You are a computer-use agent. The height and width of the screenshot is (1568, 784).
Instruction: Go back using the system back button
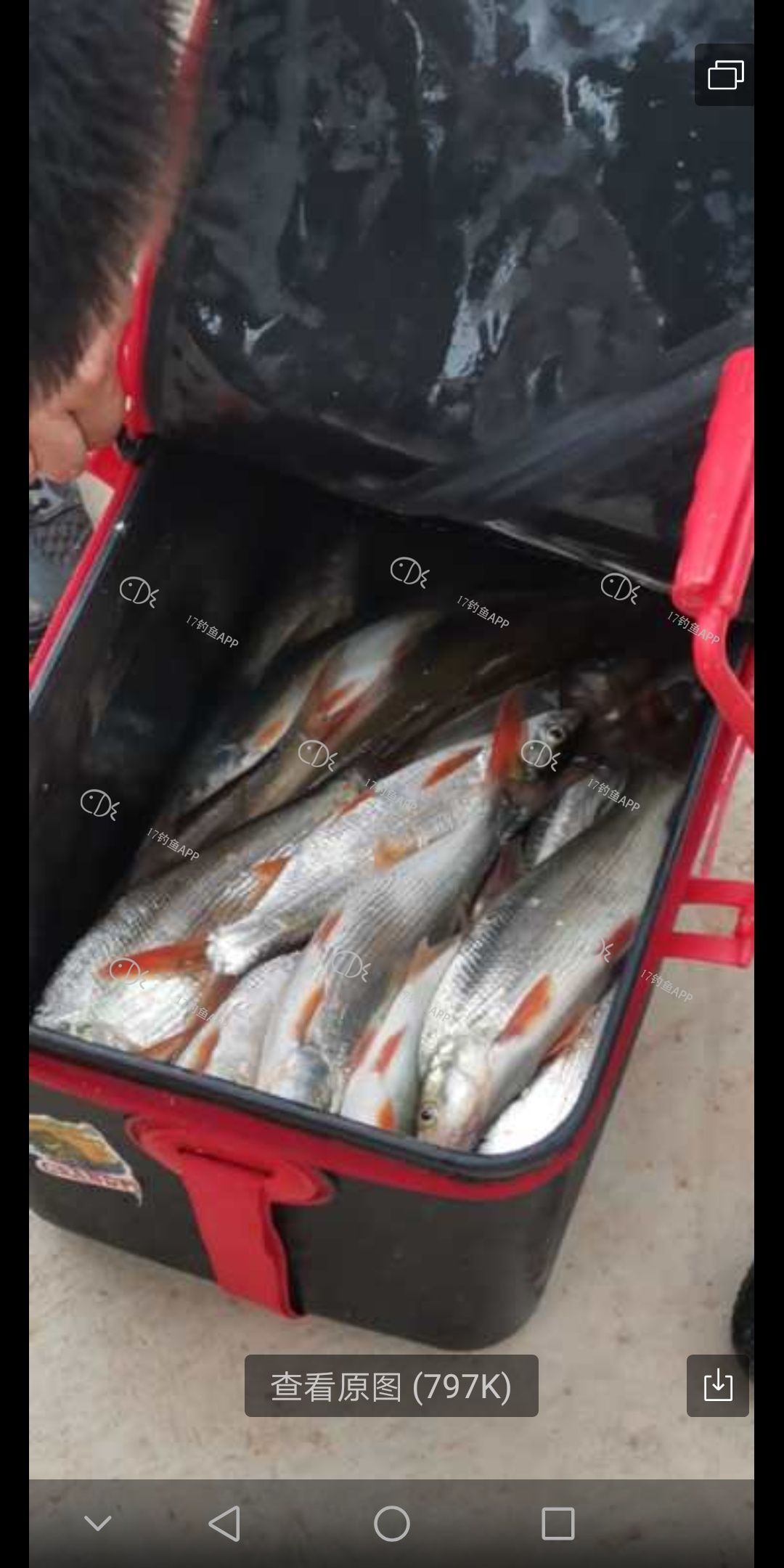224,1523
